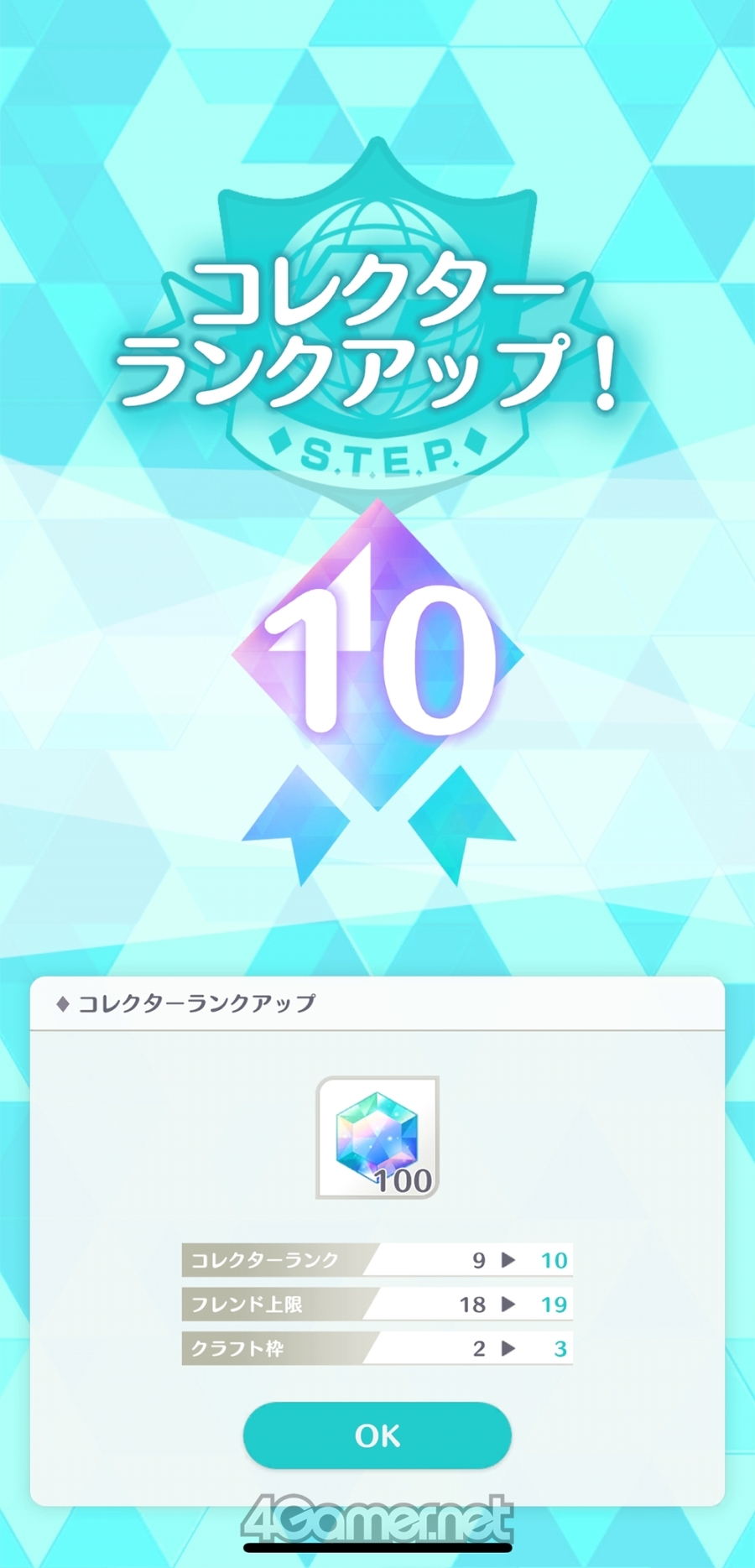Confirm the rank up with OK
This screenshot has height=1568, width=755.
tap(377, 1435)
